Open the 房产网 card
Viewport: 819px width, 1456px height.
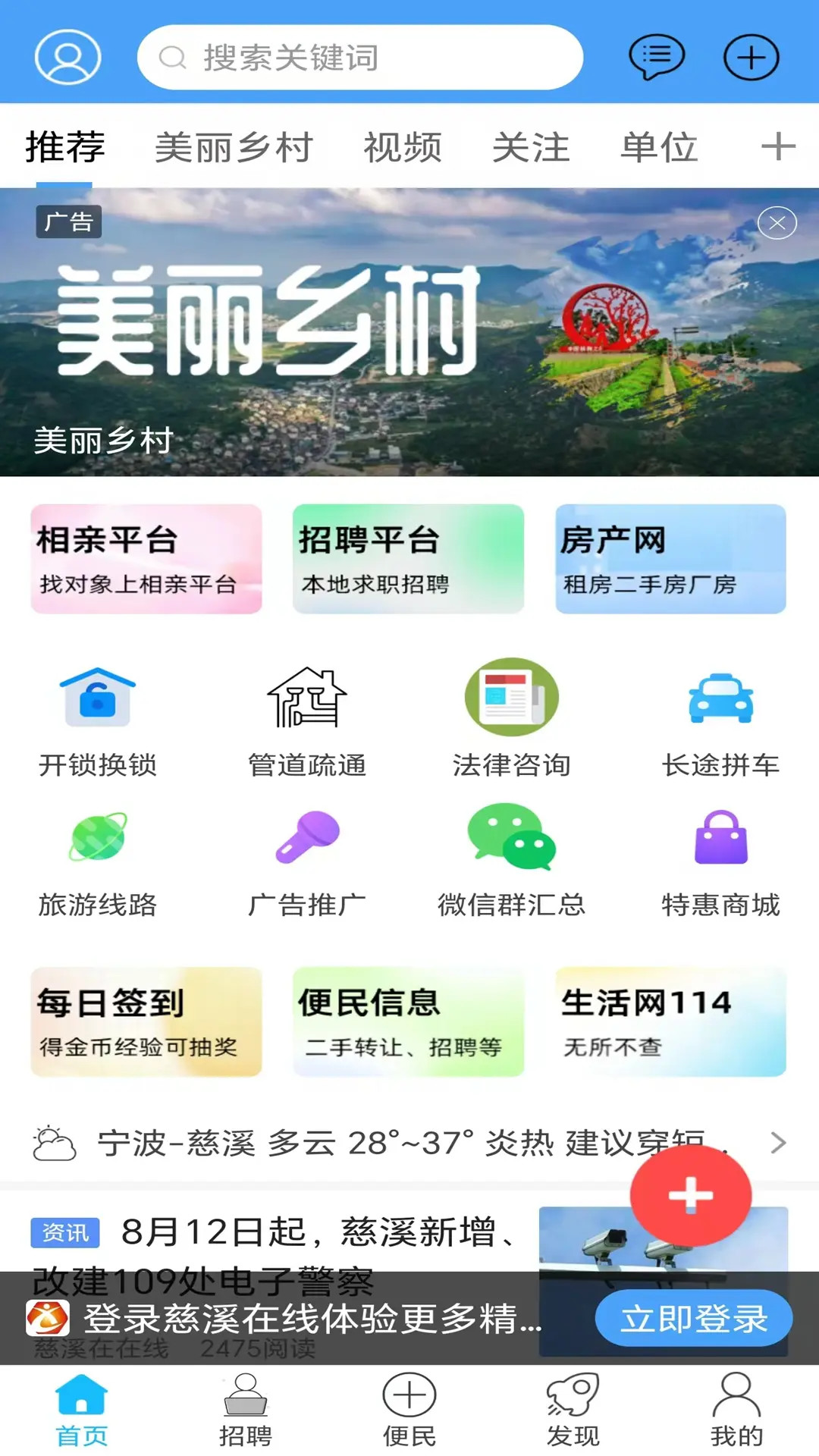[x=670, y=559]
